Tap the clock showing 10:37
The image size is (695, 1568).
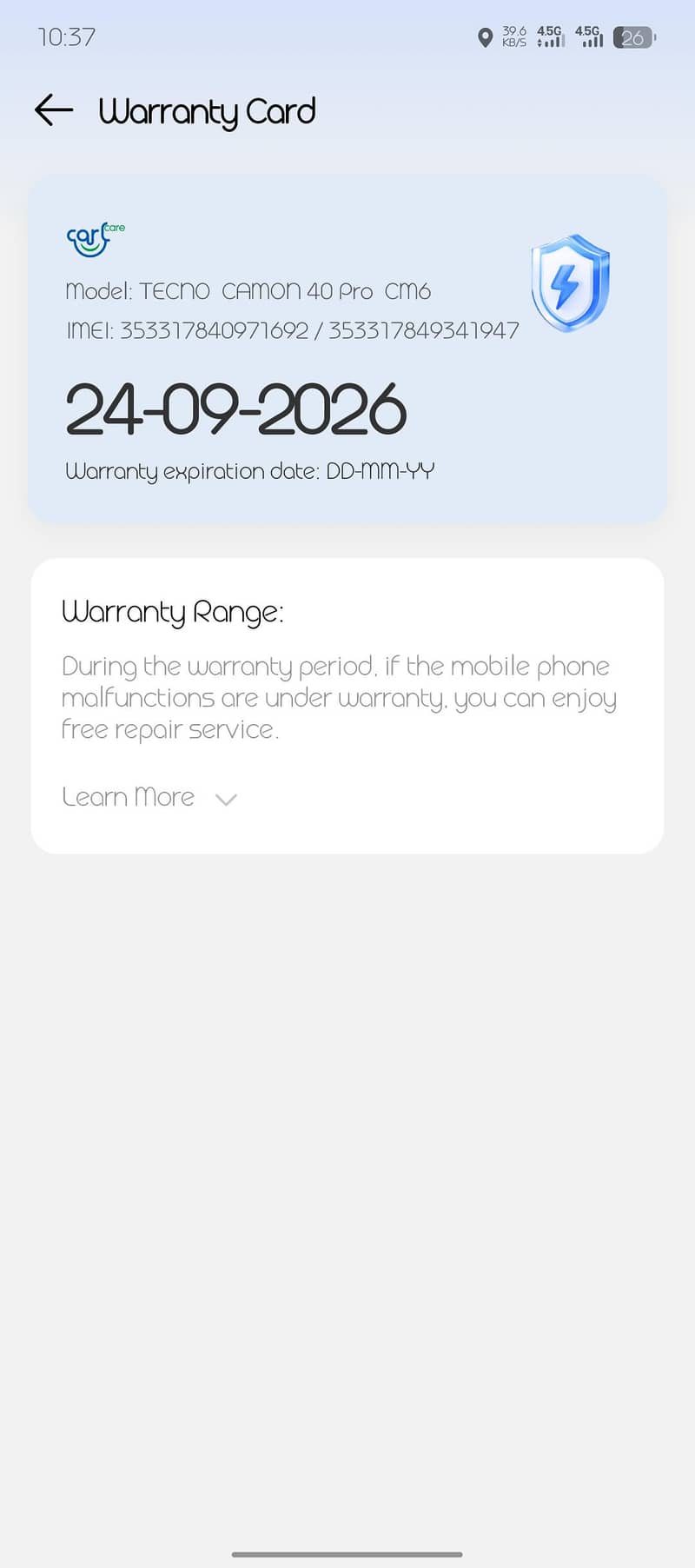coord(63,37)
